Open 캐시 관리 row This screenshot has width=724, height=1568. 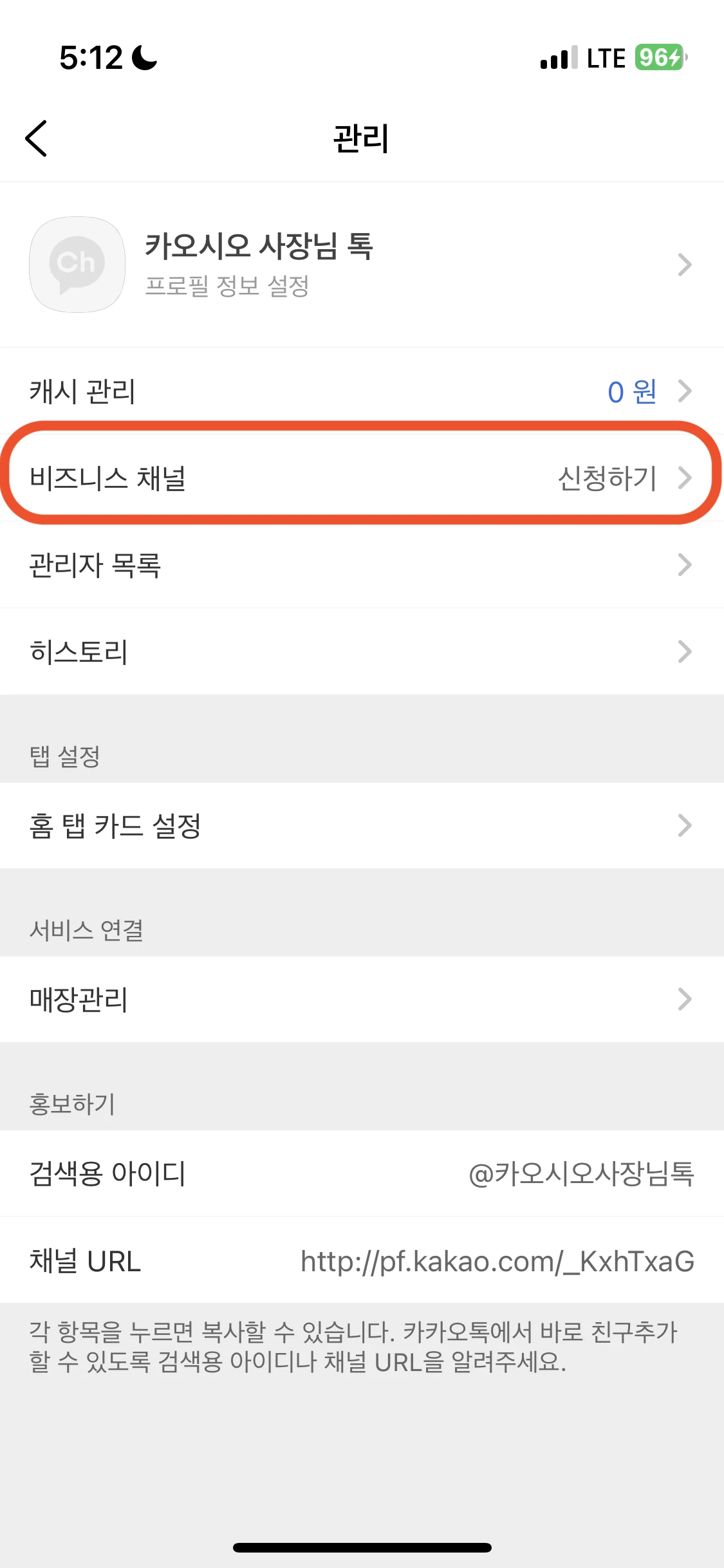coord(362,391)
